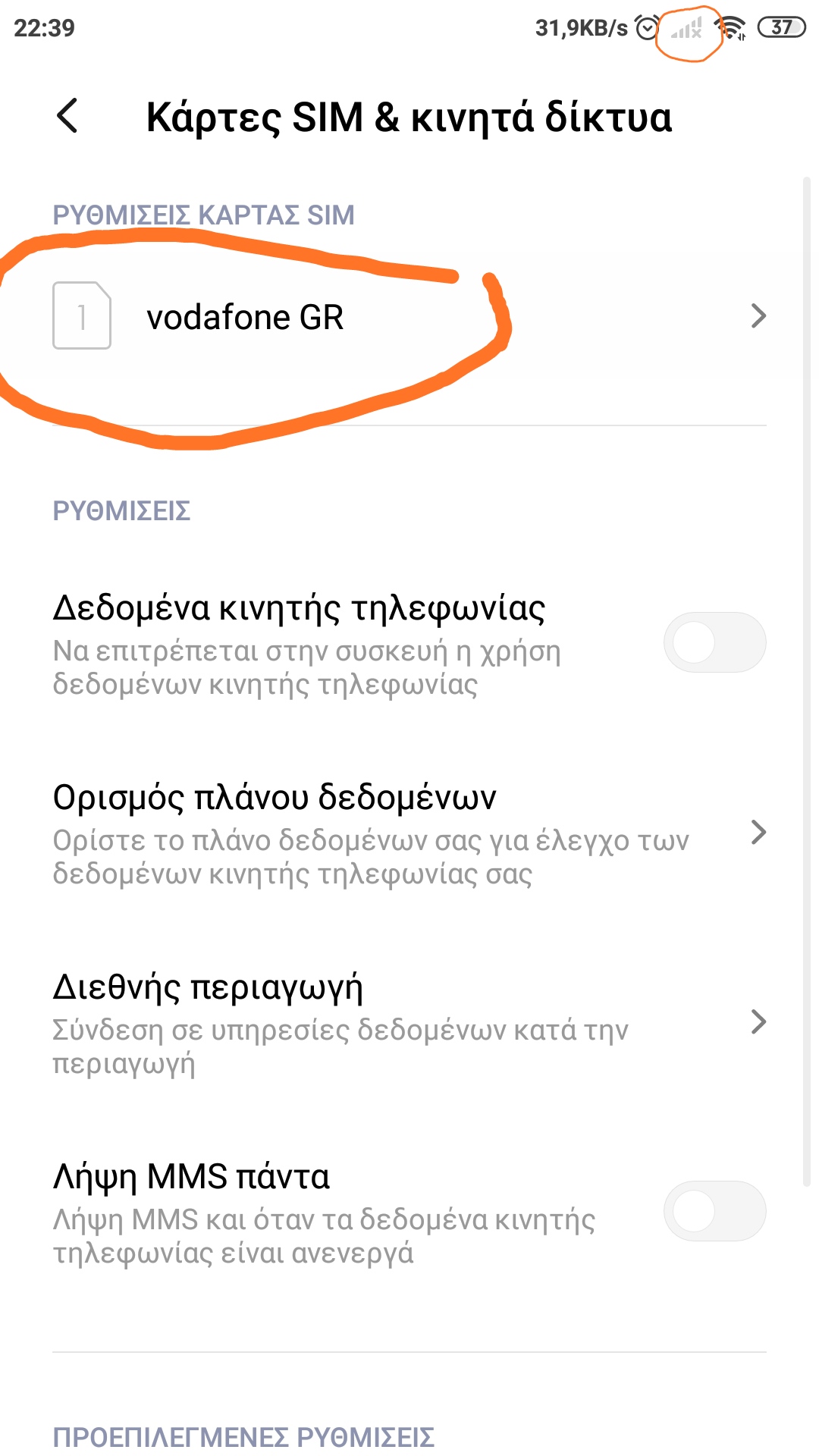
Task: Turn on Λήψη MMS πάντα
Action: click(714, 1211)
